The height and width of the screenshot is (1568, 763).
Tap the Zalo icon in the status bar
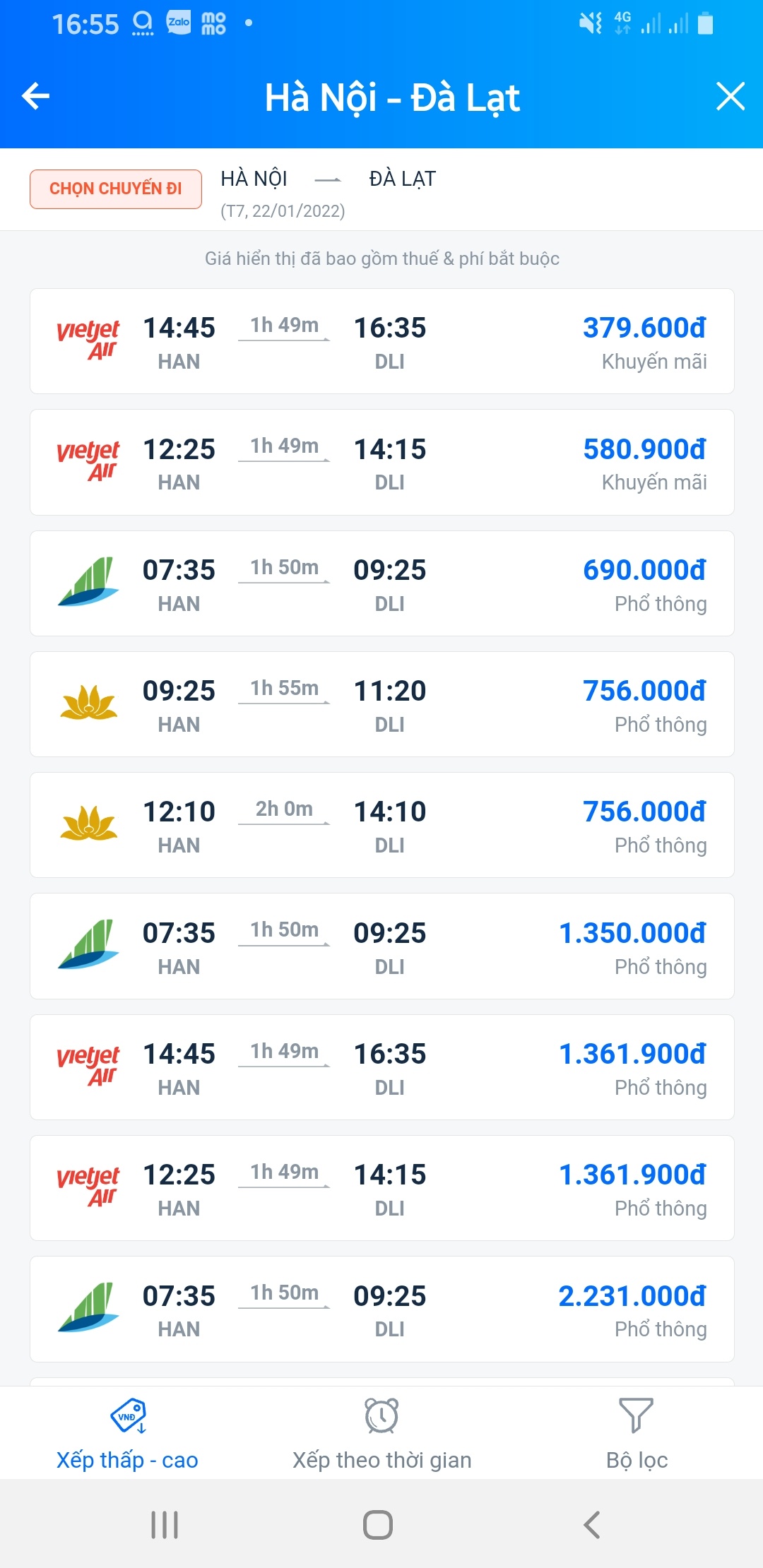coord(179,23)
